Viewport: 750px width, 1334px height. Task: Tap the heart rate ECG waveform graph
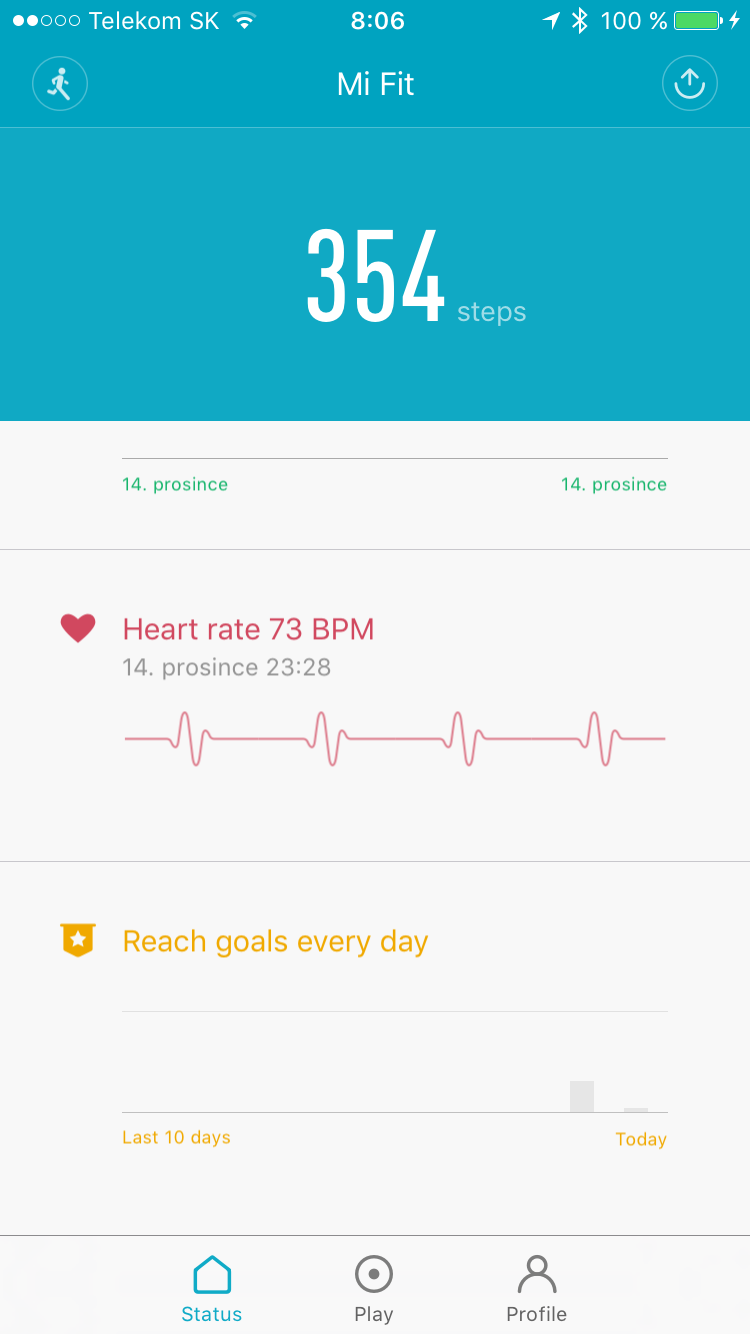pos(394,739)
